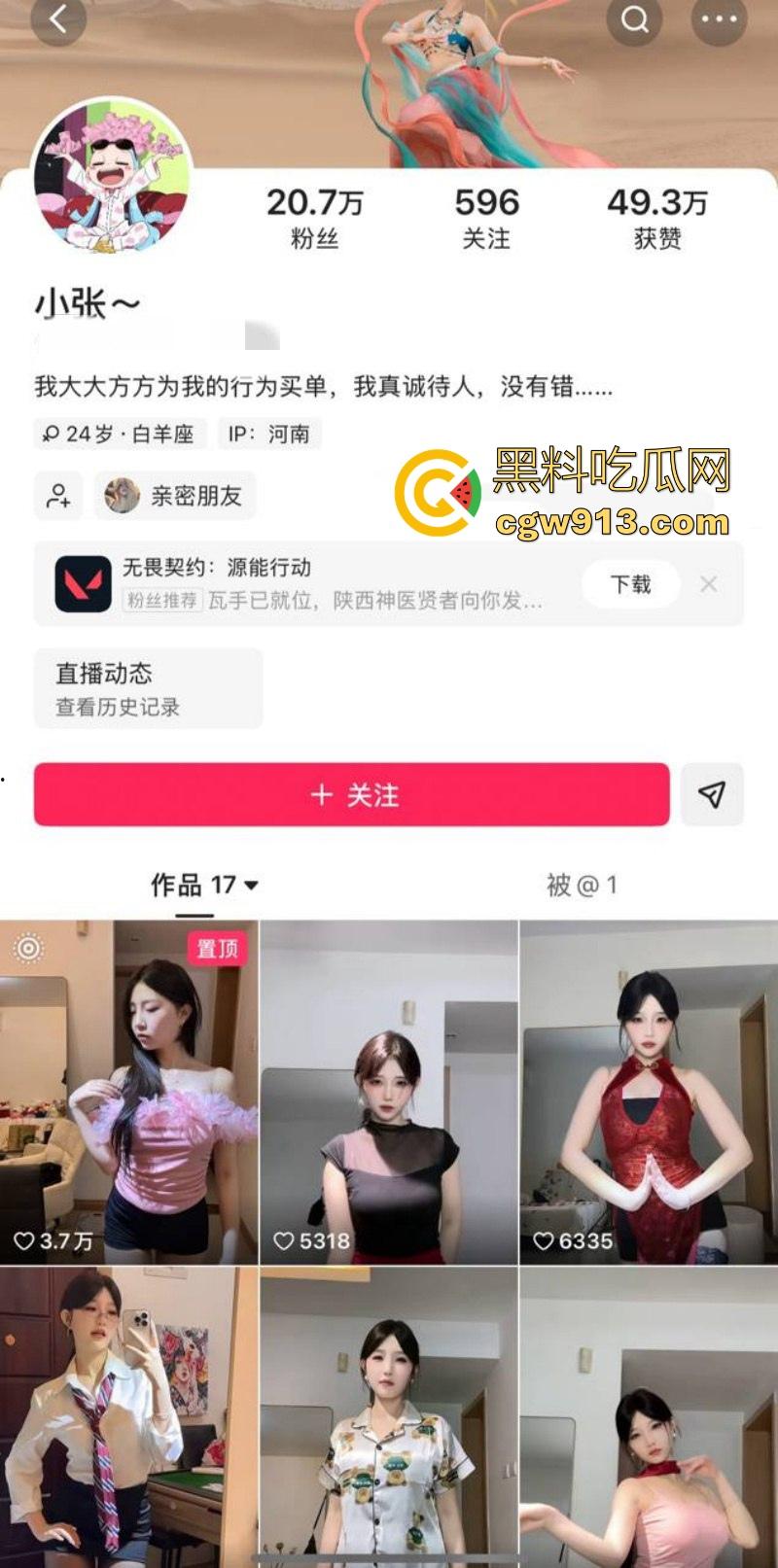
Task: Dismiss the 无畏契约 ad with the × button
Action: pos(709,584)
